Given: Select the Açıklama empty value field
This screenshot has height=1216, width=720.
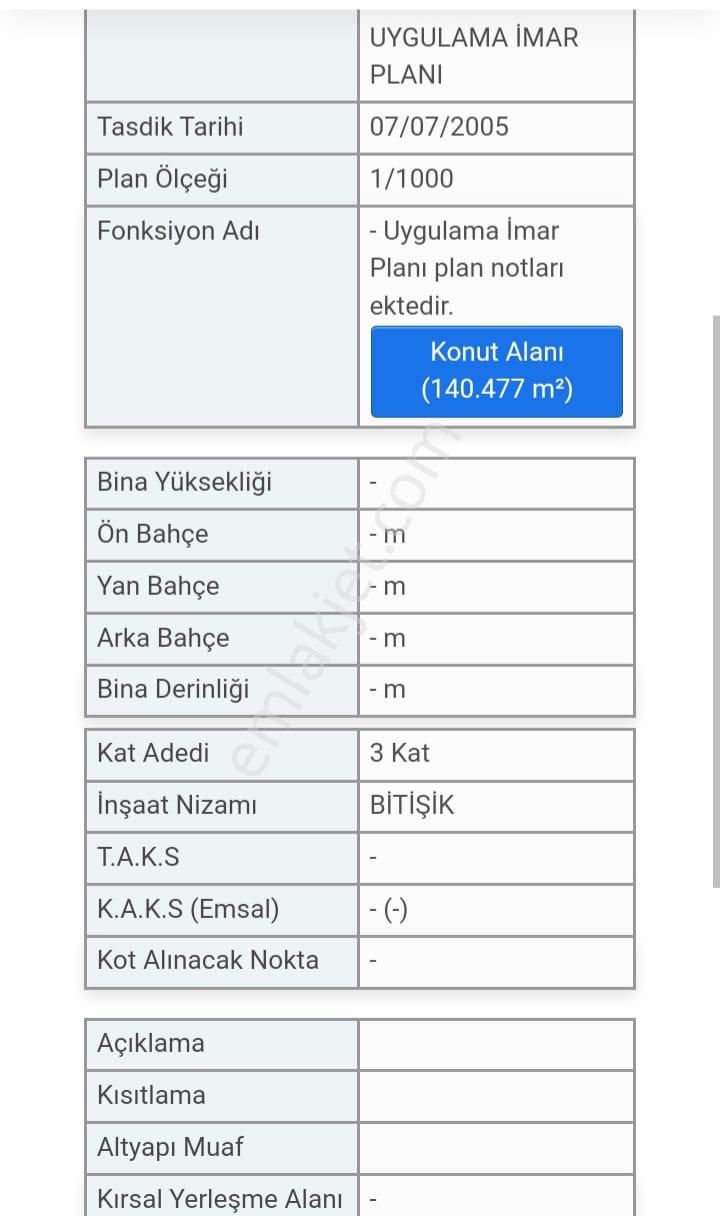Looking at the screenshot, I should [495, 1043].
